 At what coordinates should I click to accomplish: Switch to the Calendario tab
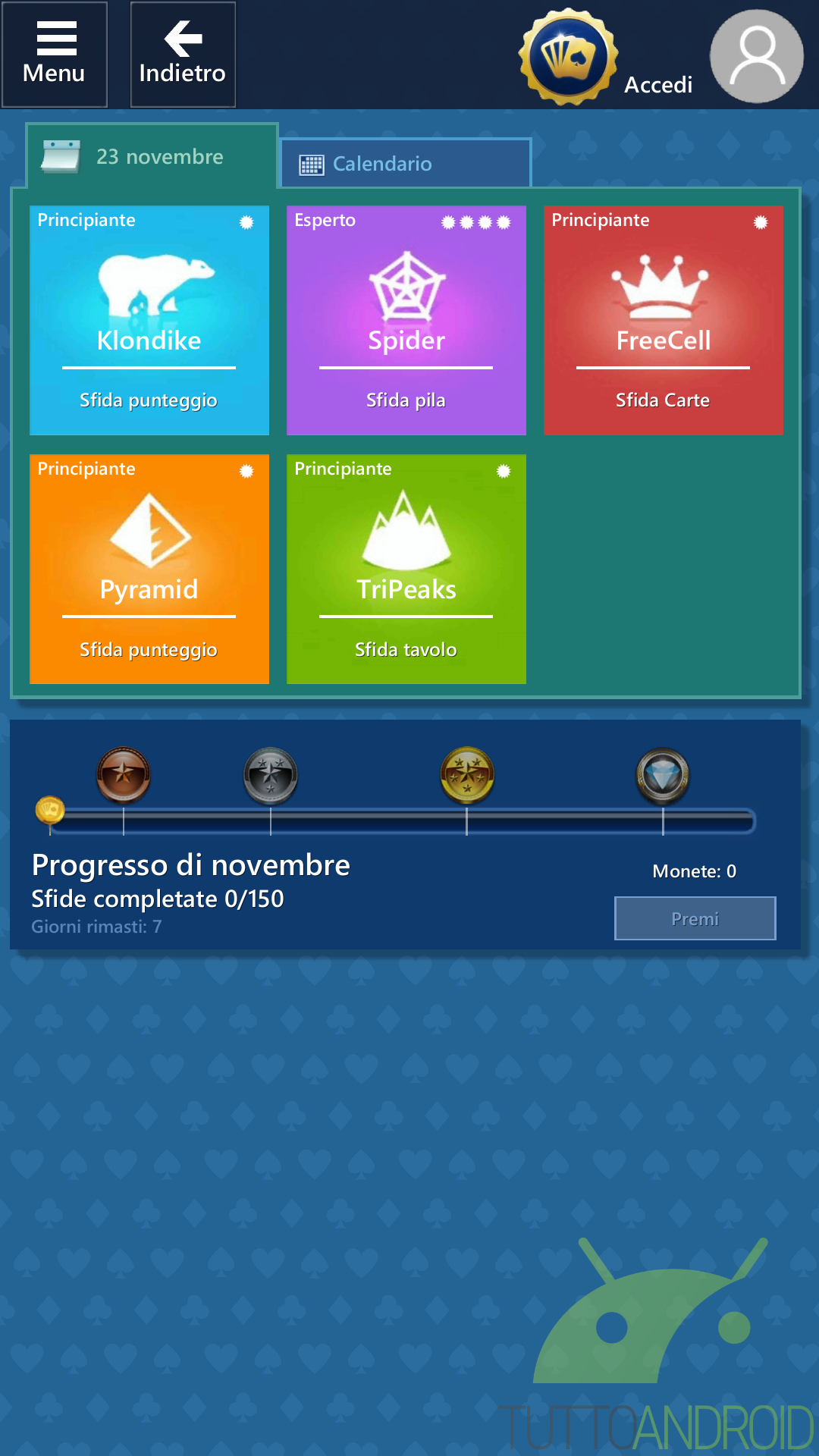(406, 163)
